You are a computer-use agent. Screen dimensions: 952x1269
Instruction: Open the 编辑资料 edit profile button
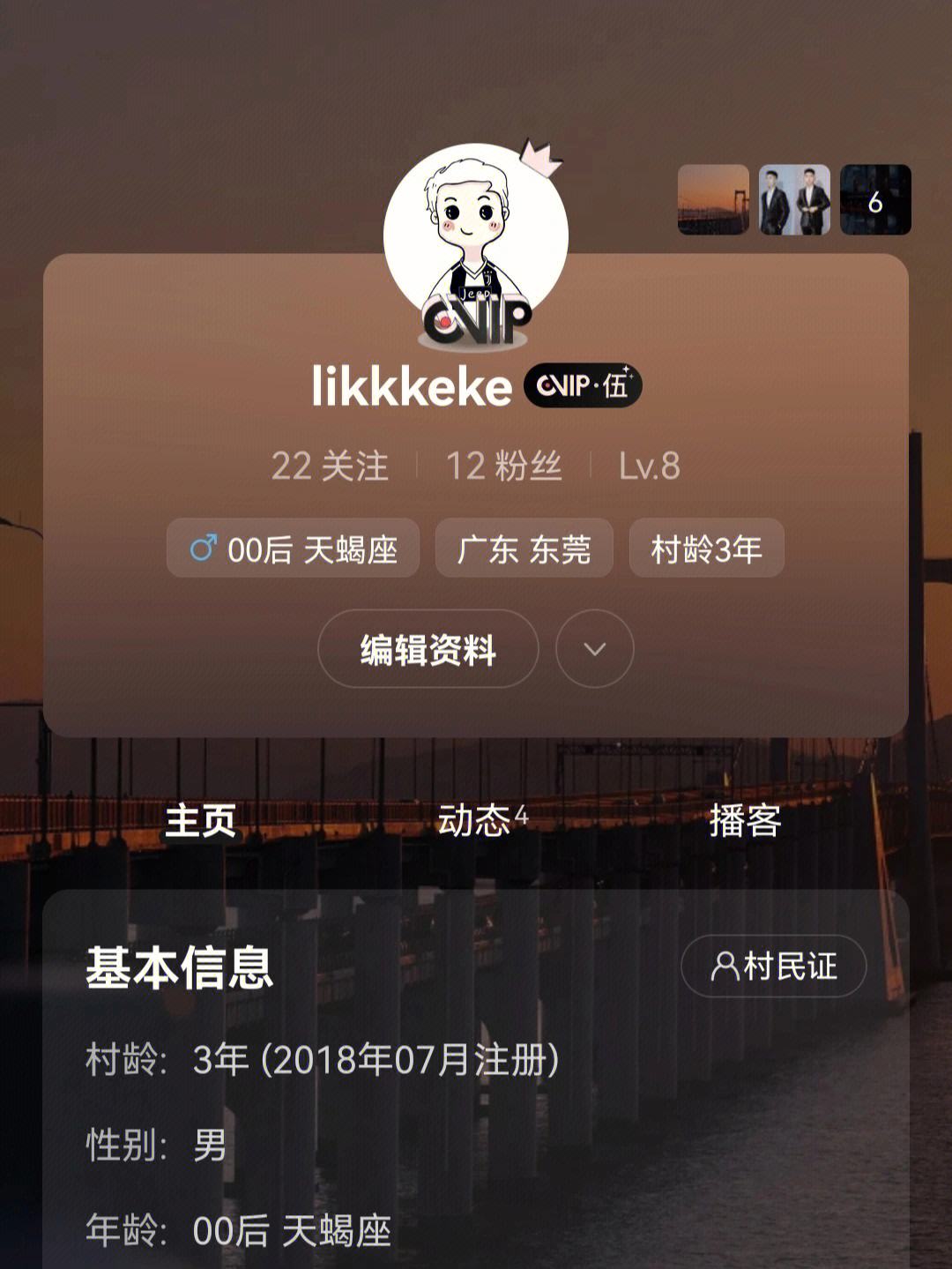point(428,648)
